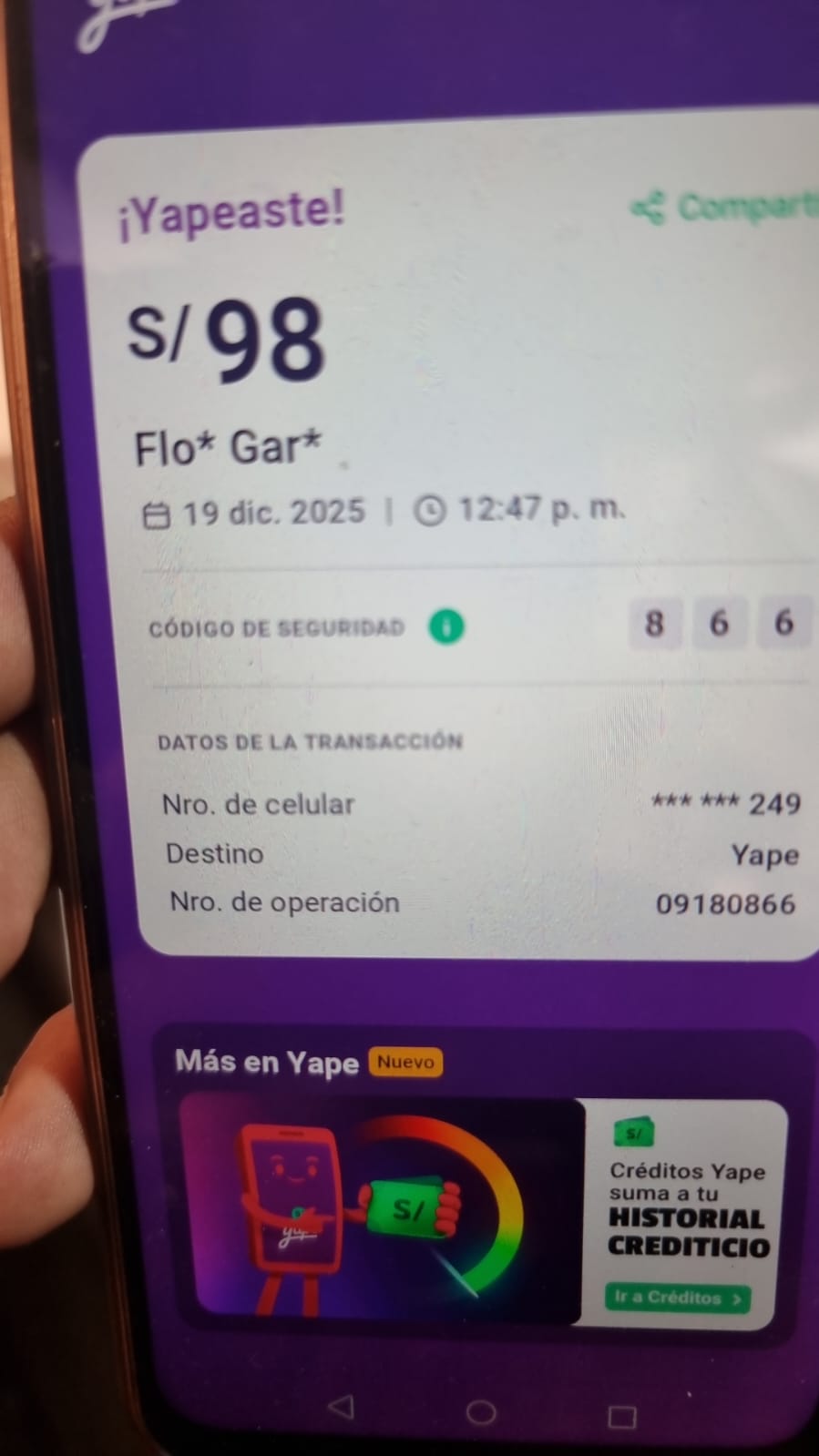The height and width of the screenshot is (1456, 819).
Task: Return to the phone's home screen
Action: [481, 1412]
